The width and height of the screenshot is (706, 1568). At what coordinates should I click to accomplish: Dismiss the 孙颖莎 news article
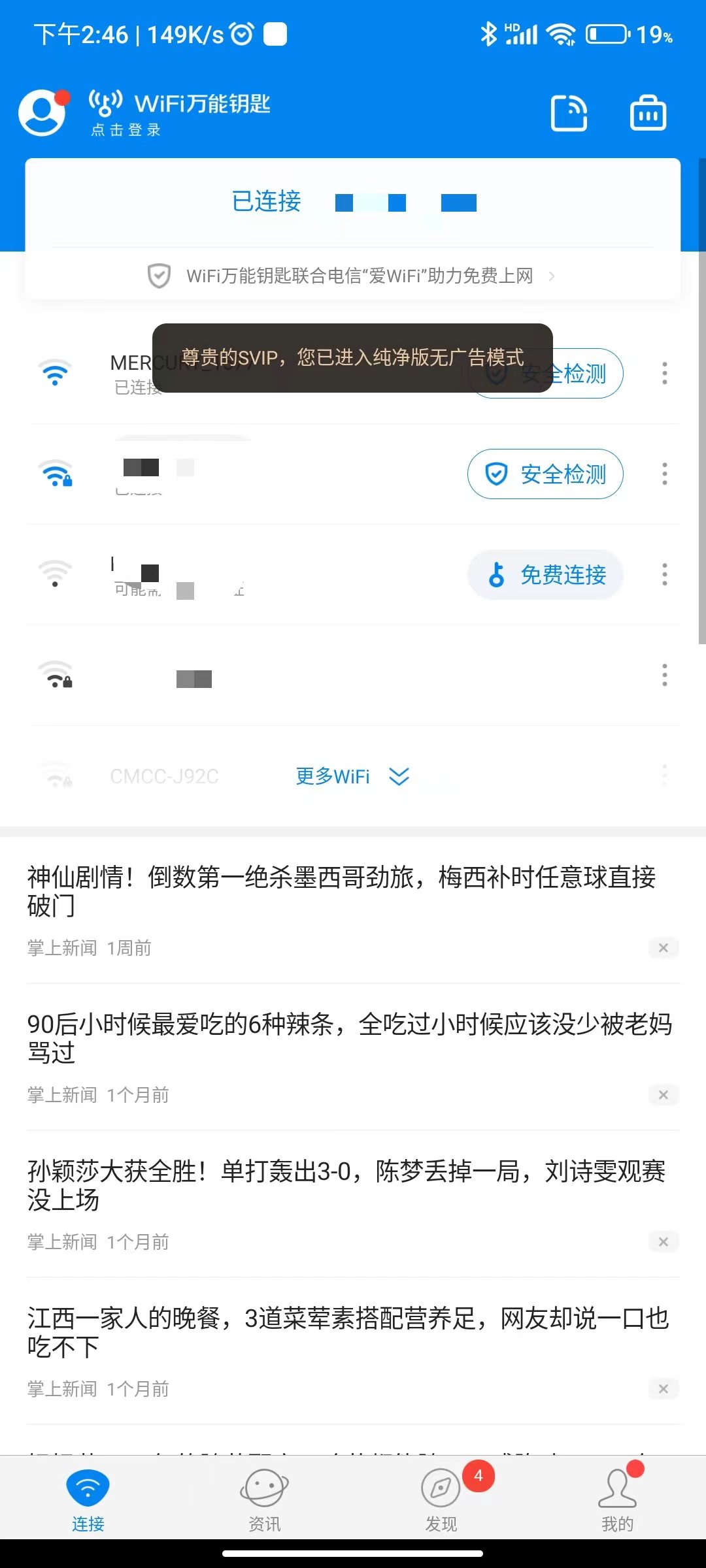coord(663,1242)
